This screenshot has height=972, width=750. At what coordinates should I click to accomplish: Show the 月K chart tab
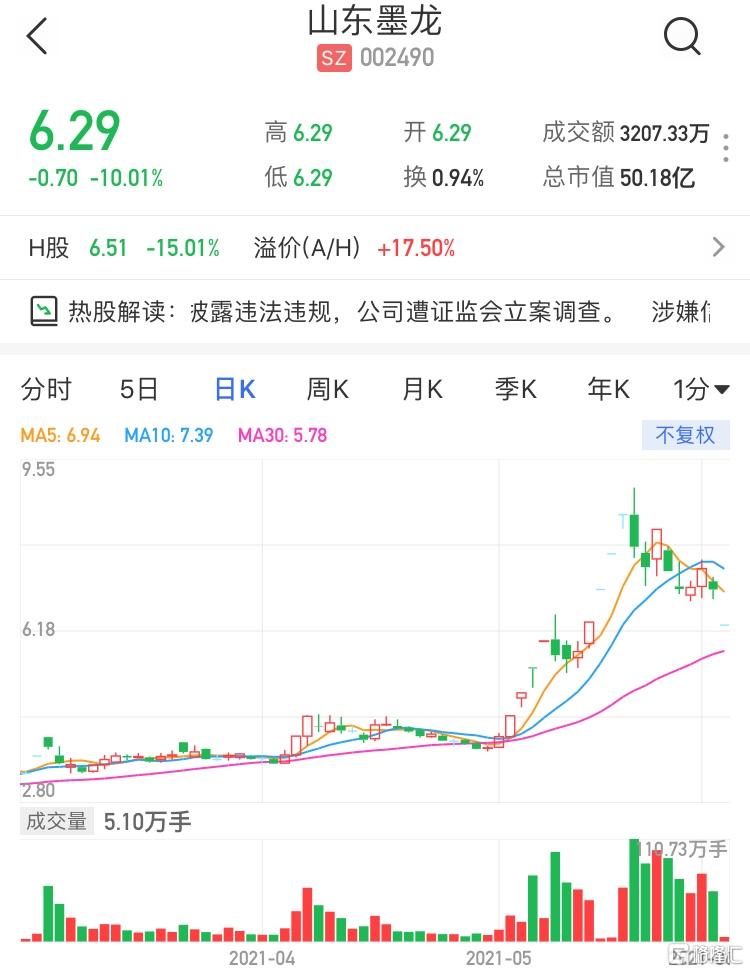click(x=422, y=389)
